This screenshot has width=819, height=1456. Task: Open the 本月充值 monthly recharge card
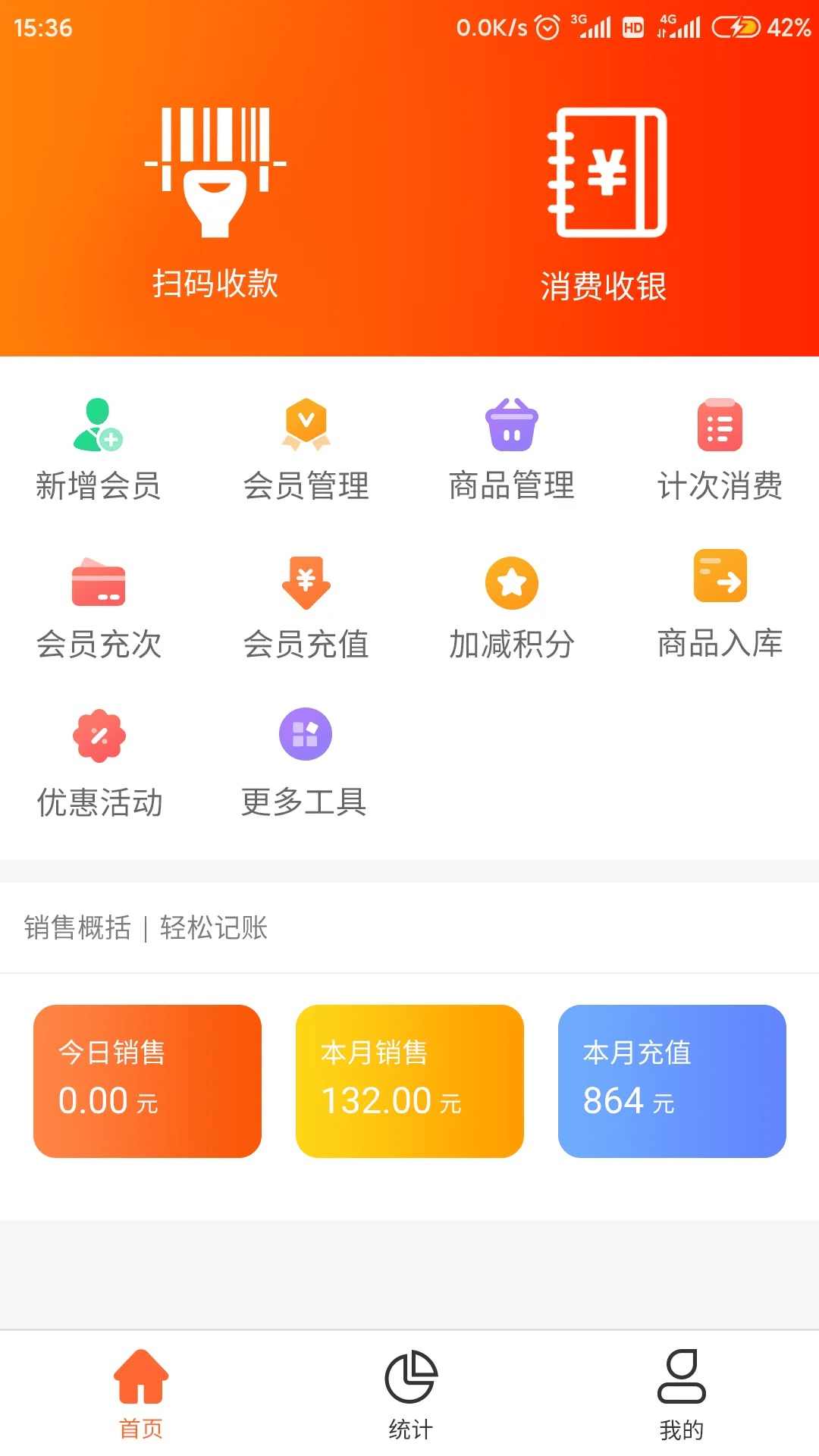tap(672, 1081)
